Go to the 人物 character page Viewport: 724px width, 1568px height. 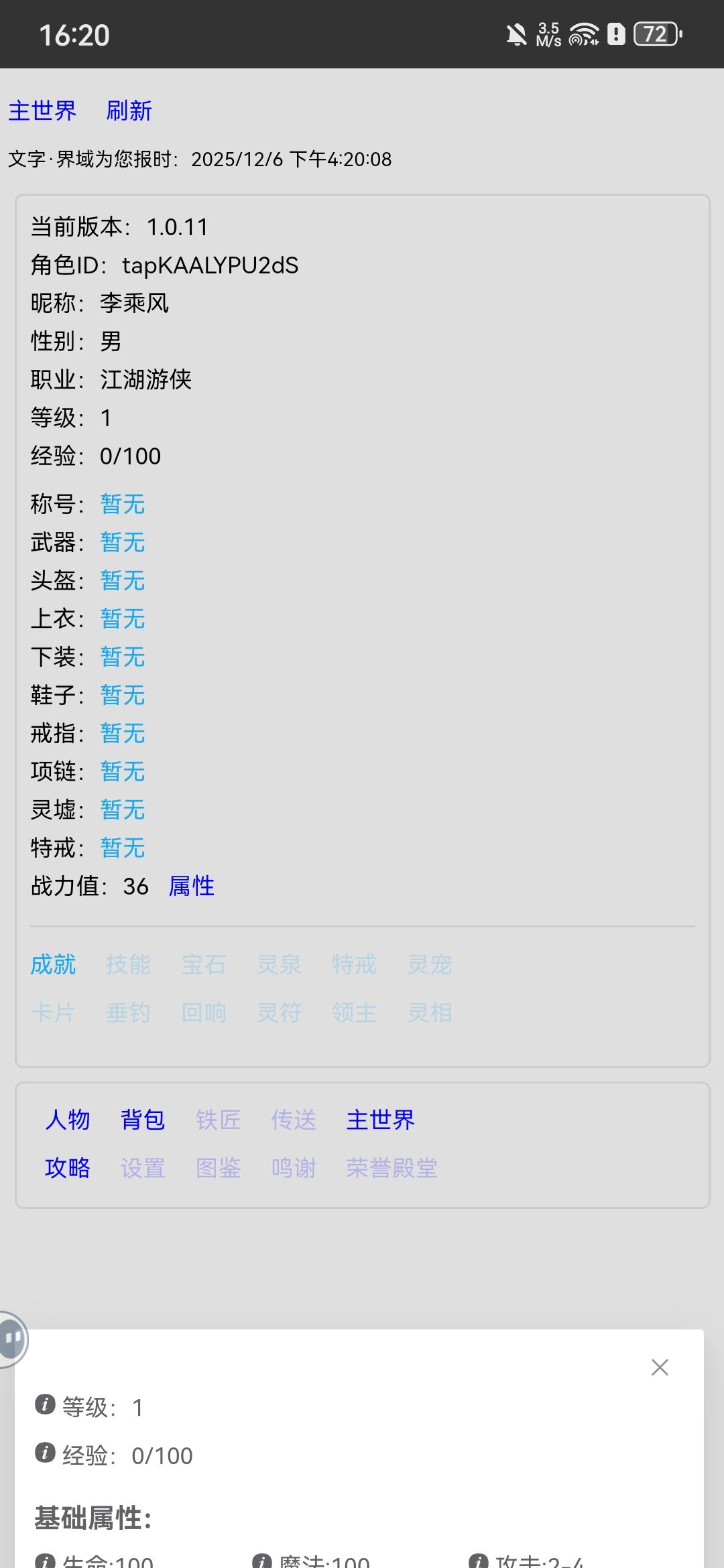(x=68, y=1120)
